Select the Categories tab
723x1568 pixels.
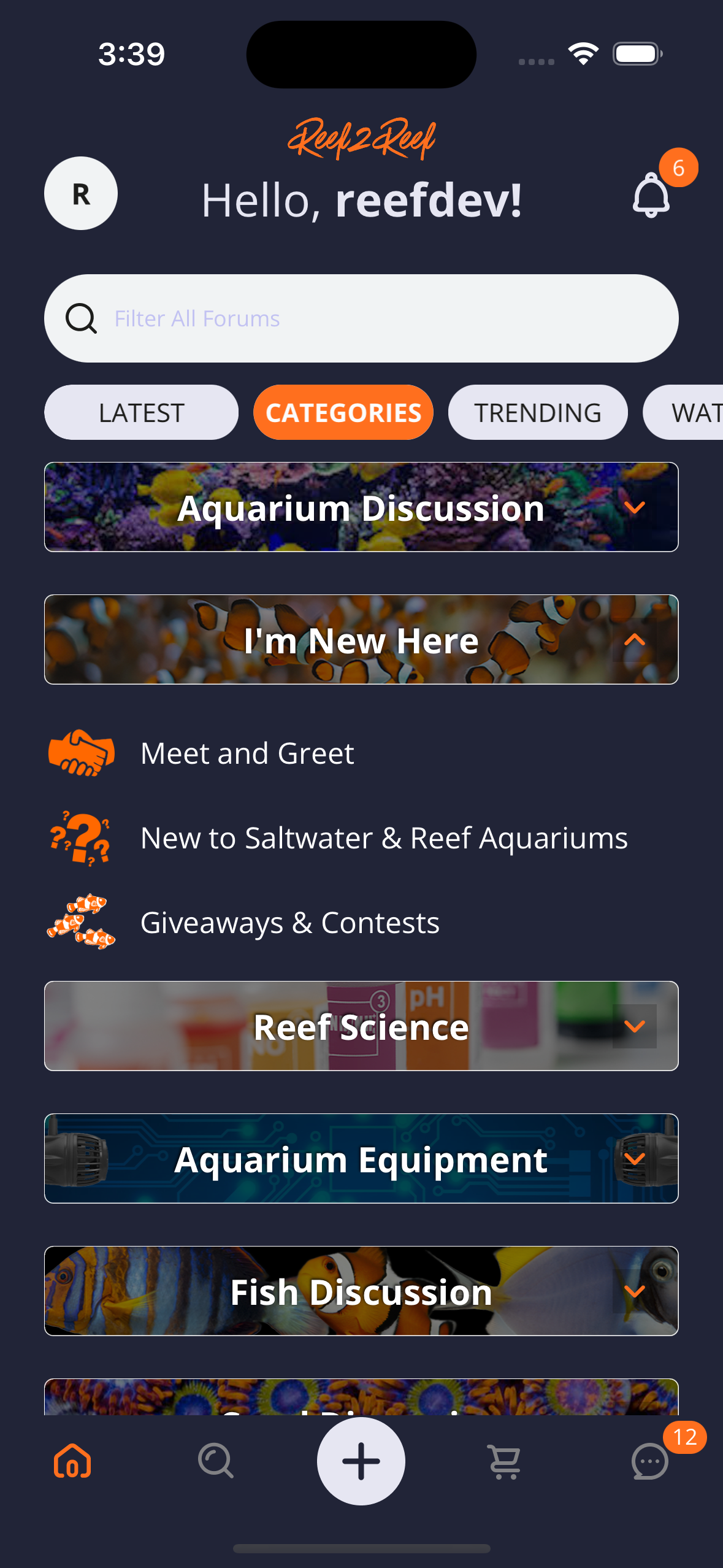(343, 412)
